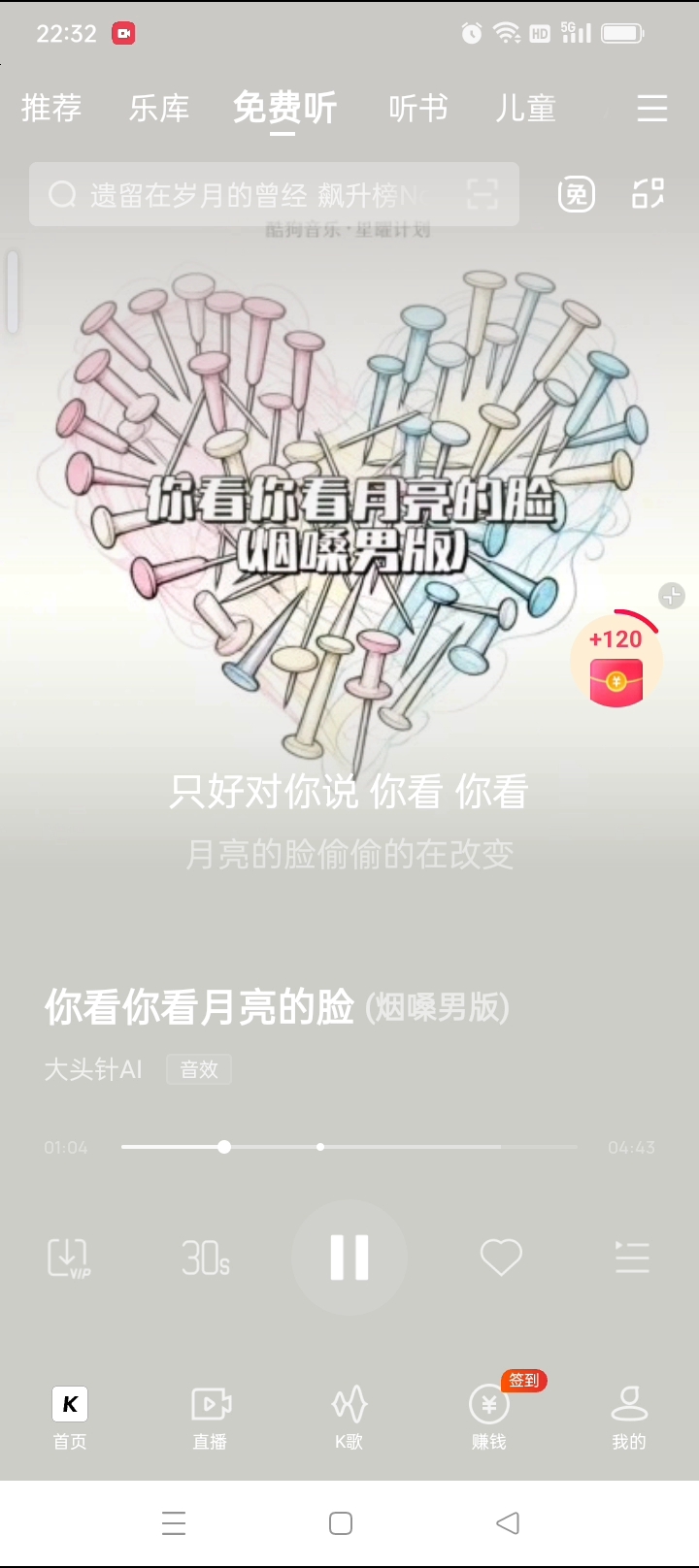
Task: Switch to the 推荐 tab
Action: [x=51, y=108]
